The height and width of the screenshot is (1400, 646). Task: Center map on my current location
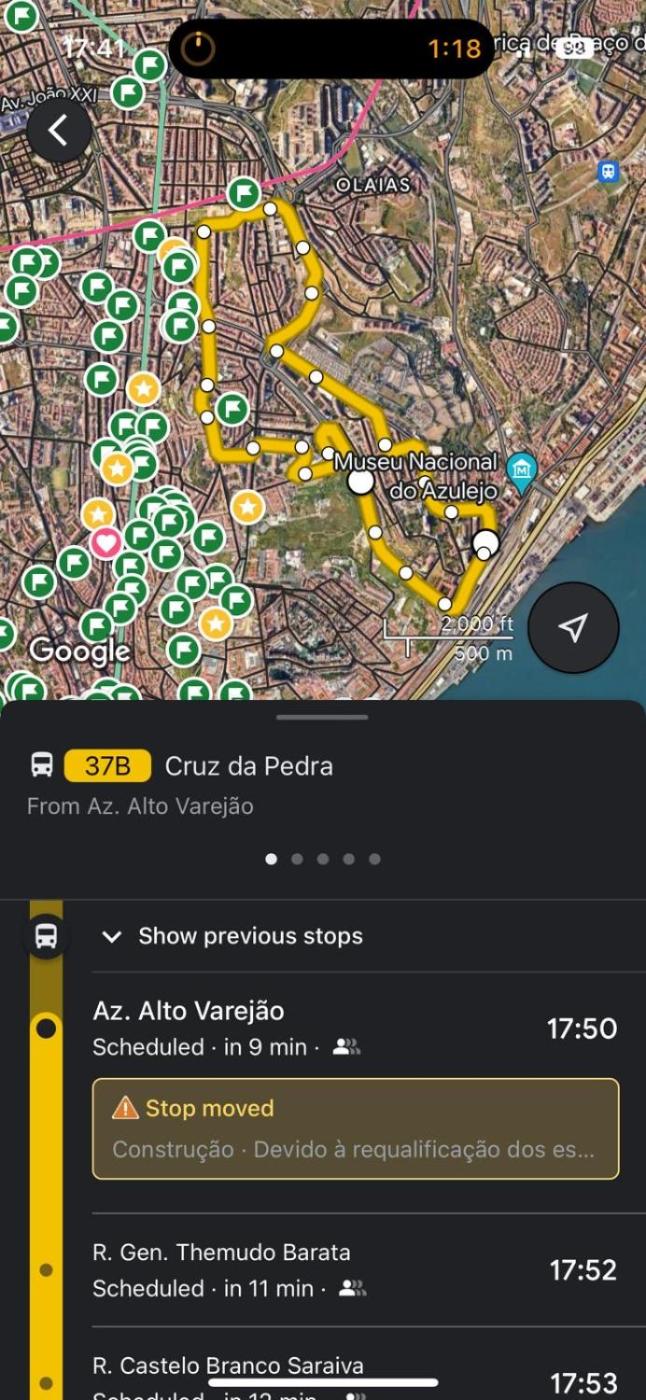point(573,628)
